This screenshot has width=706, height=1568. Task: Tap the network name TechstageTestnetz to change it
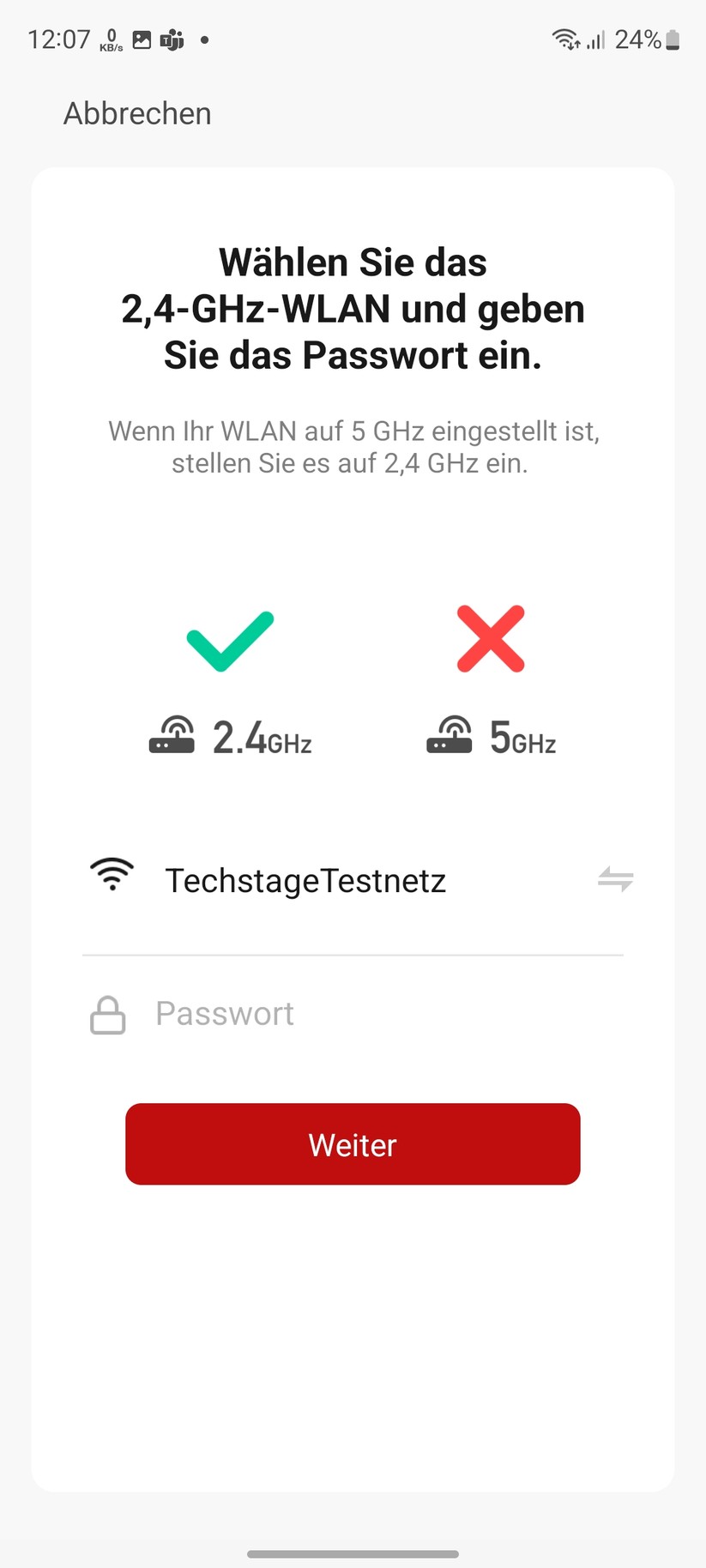coord(306,880)
